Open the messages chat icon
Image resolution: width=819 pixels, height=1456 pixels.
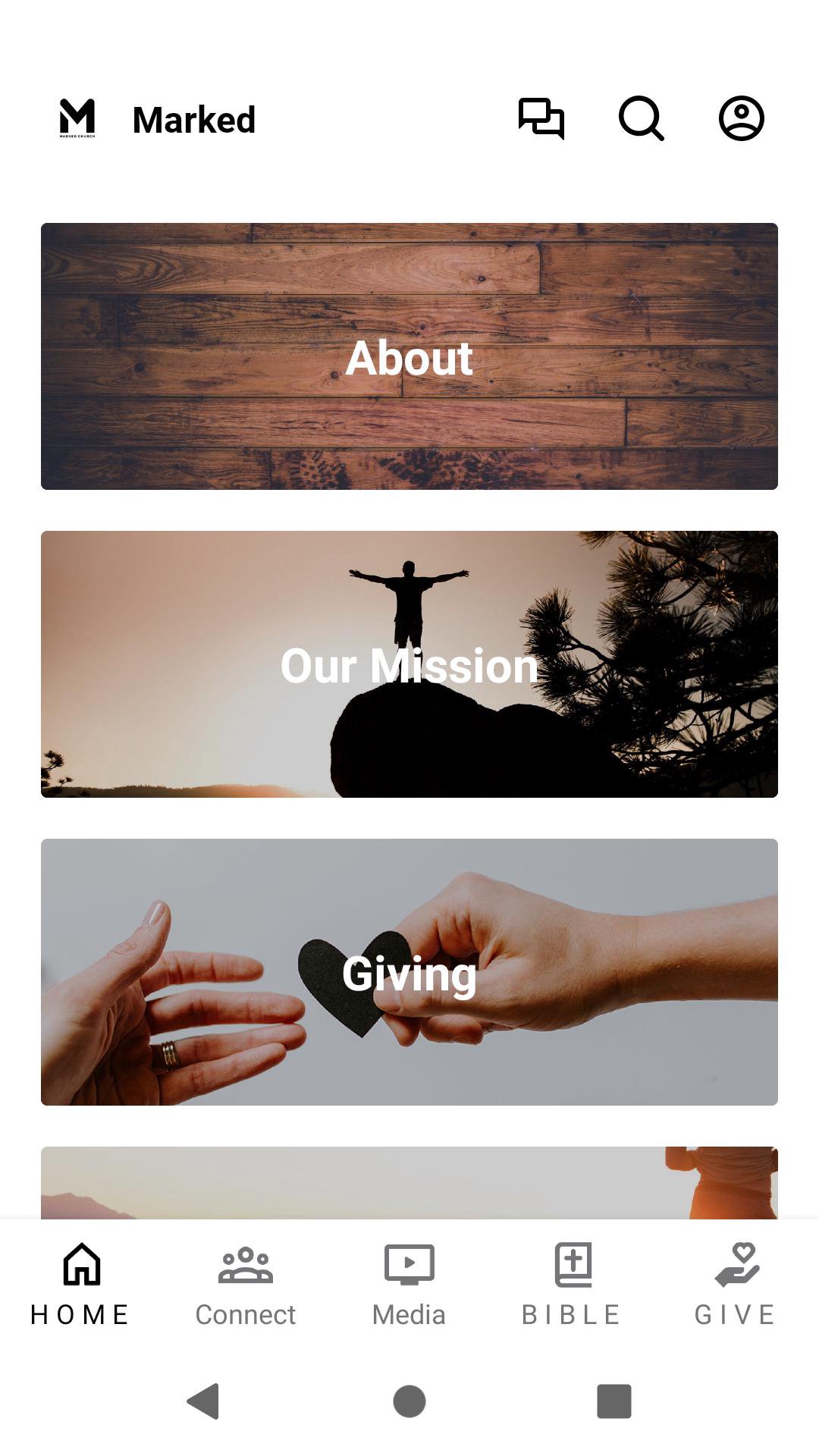(x=541, y=118)
